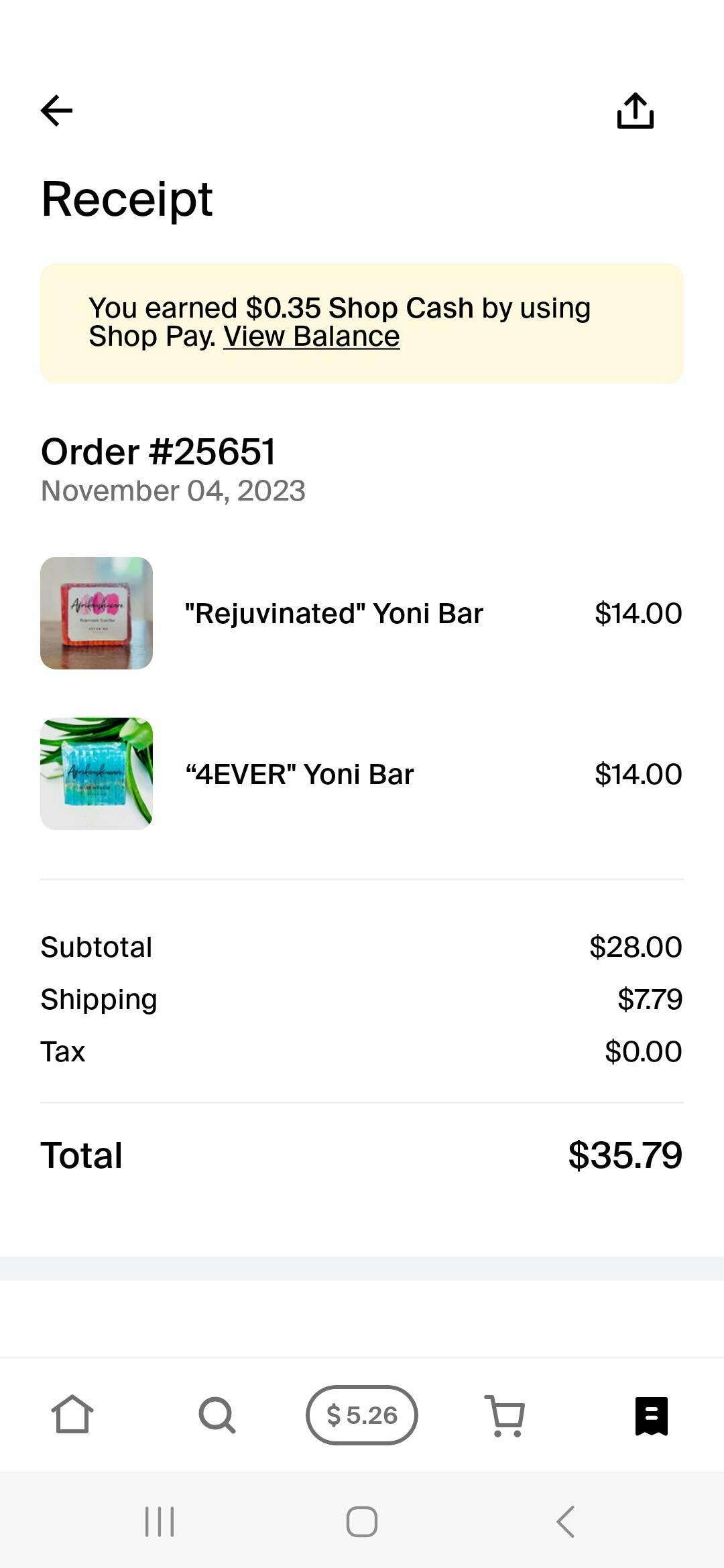Viewport: 724px width, 1568px height.
Task: Open the View Balance link
Action: [x=311, y=336]
